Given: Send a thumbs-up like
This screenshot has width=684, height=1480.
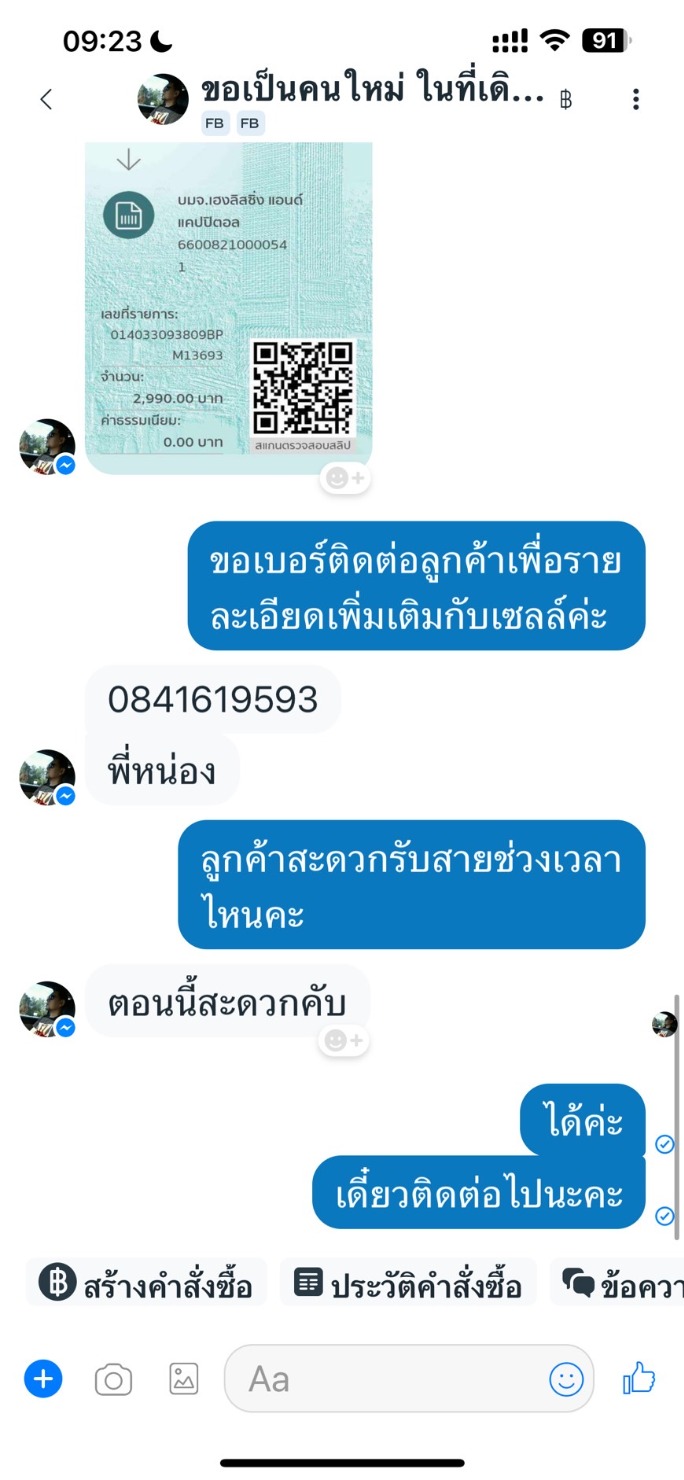Looking at the screenshot, I should coord(638,1380).
